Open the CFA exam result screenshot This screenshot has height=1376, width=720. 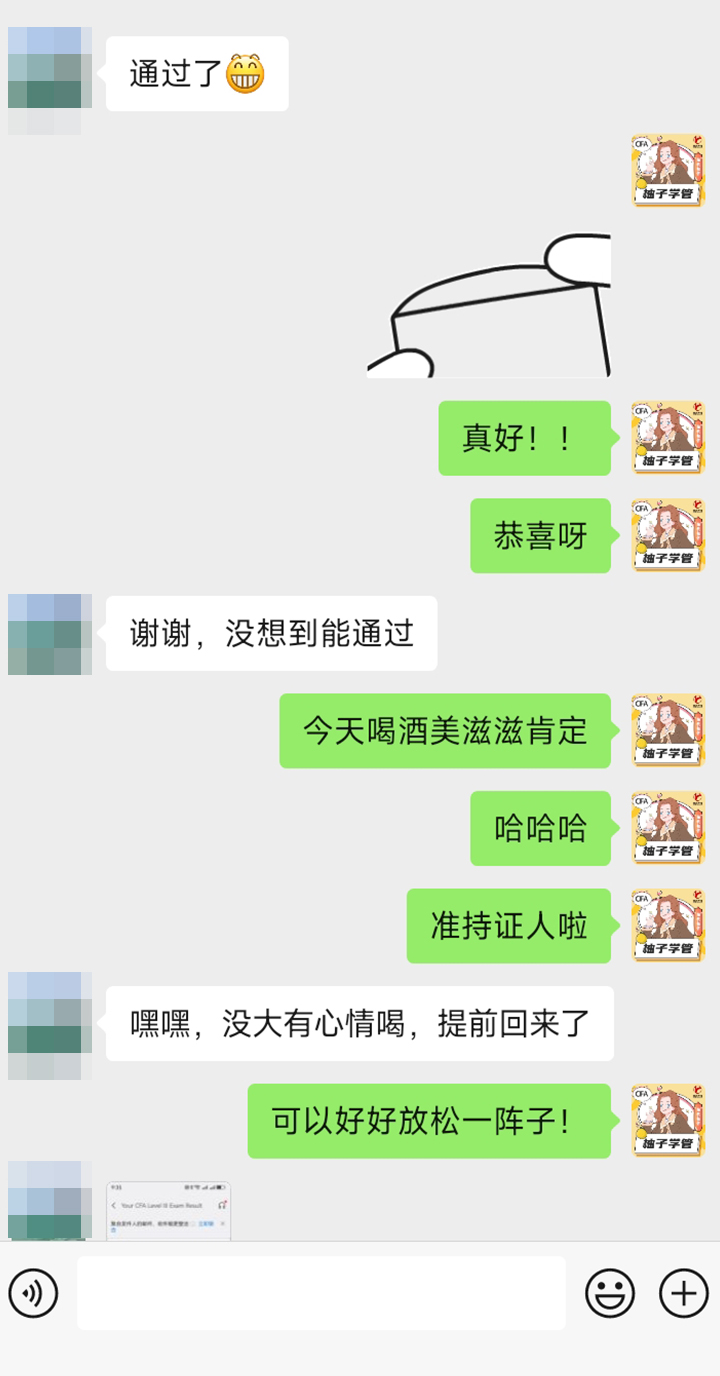point(168,1211)
